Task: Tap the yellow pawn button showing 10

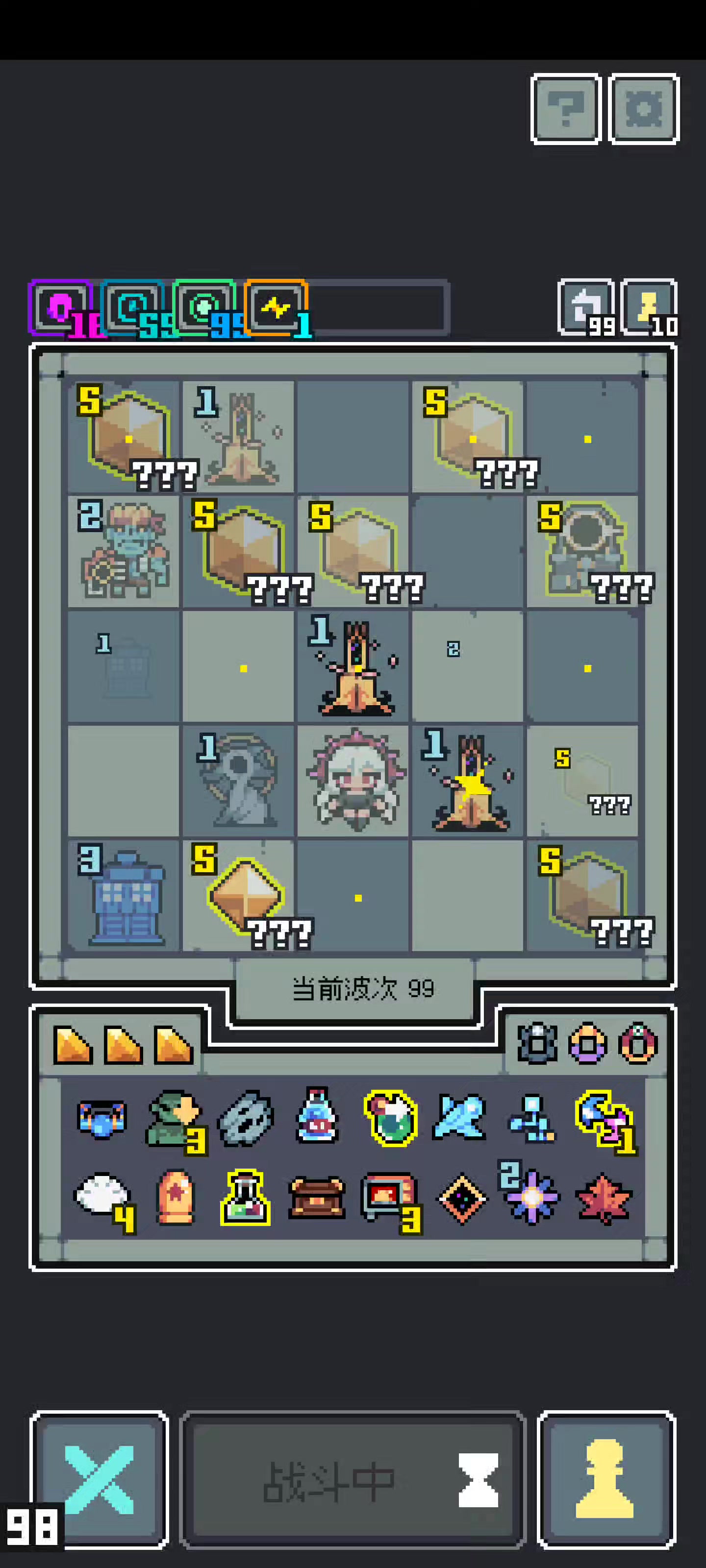Action: click(649, 307)
